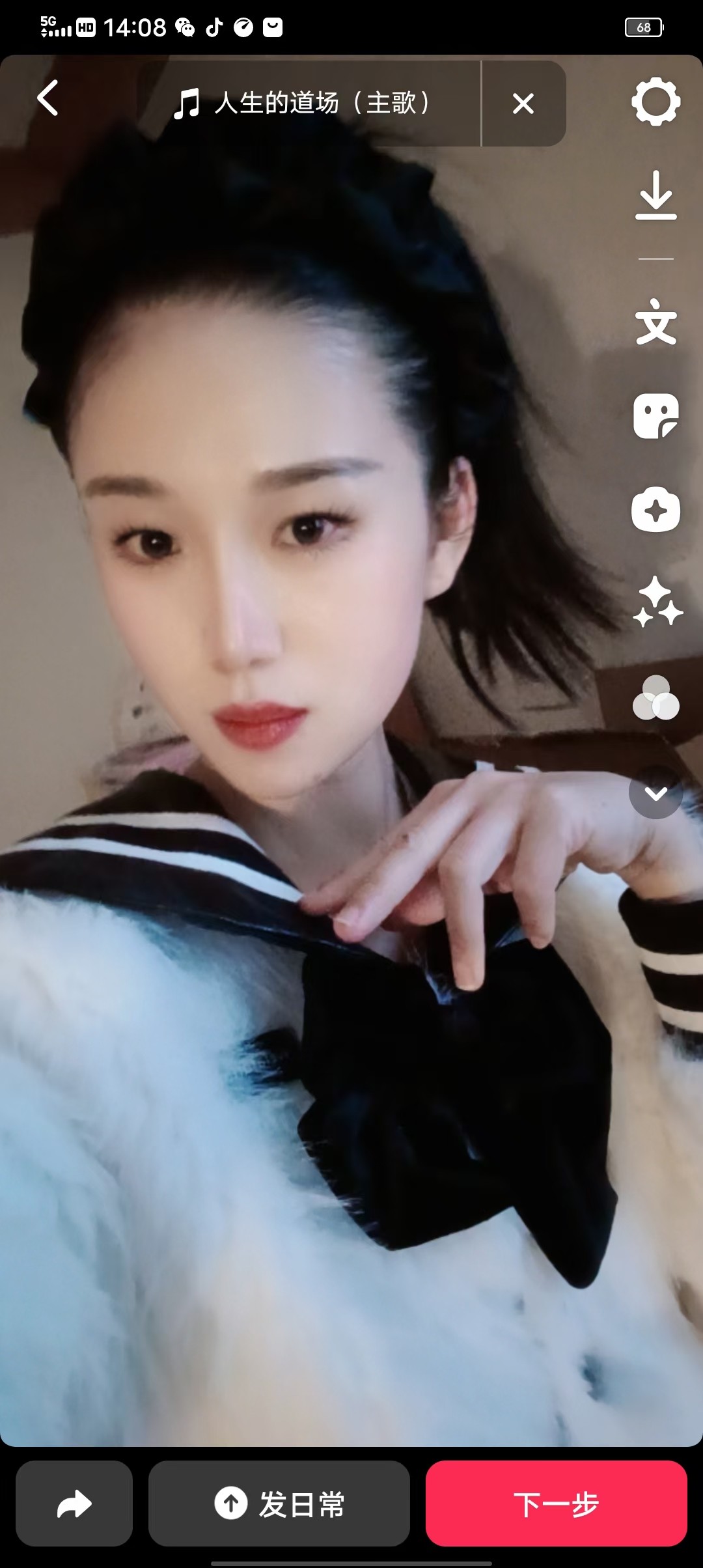Open the settings gear icon
The width and height of the screenshot is (703, 1568).
click(655, 102)
